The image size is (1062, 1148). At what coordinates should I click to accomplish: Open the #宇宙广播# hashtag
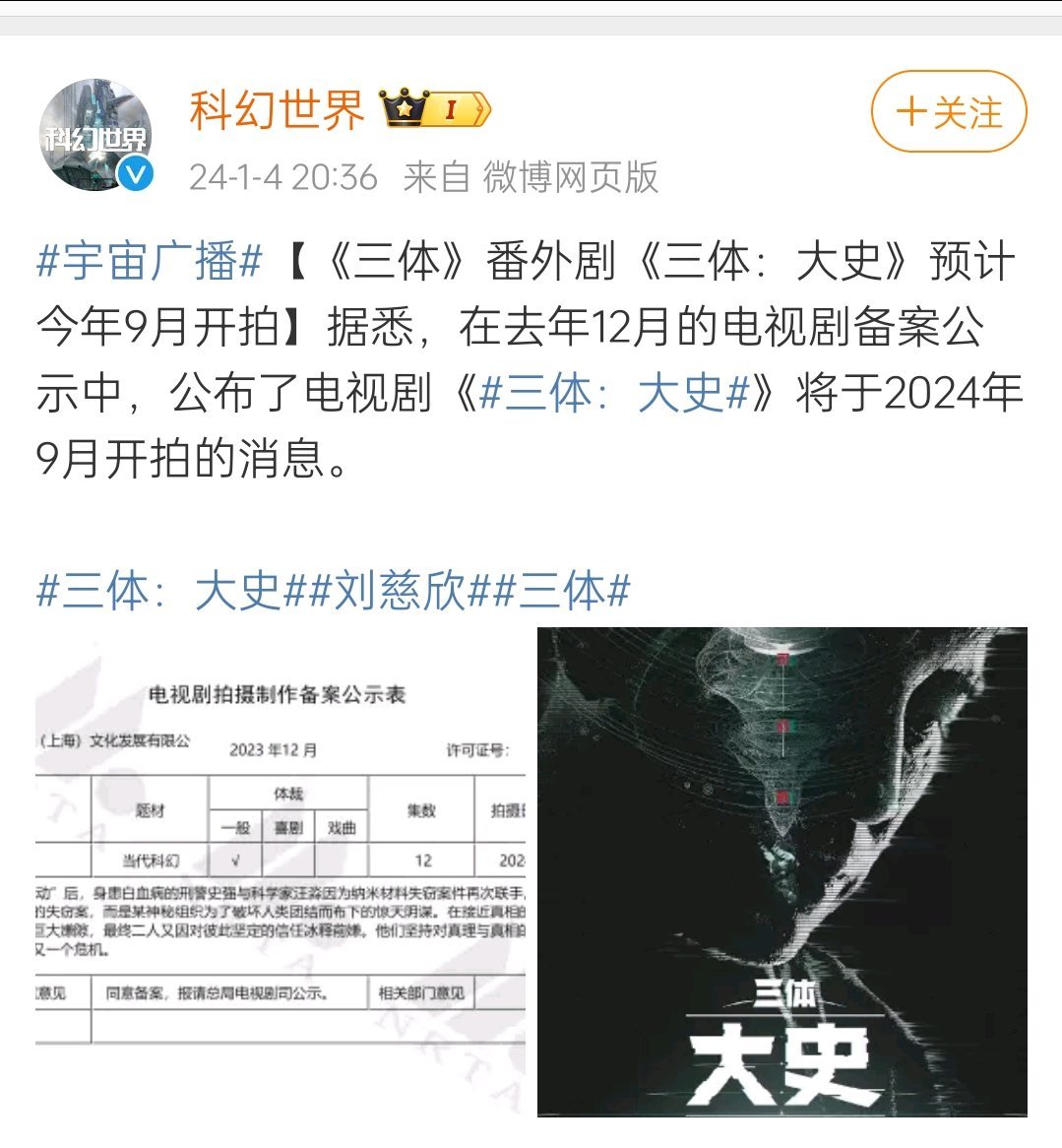[150, 262]
